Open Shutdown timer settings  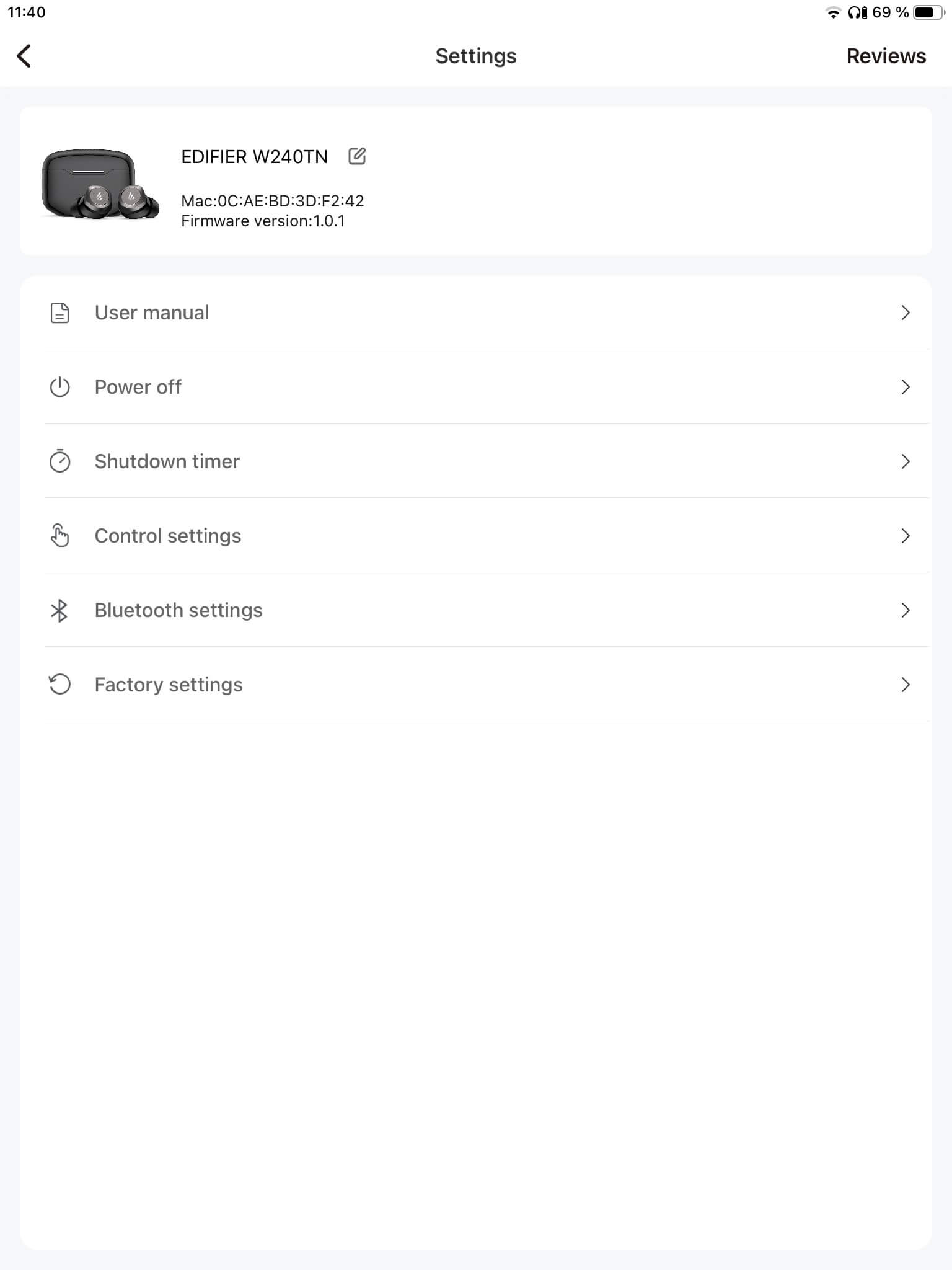[476, 461]
